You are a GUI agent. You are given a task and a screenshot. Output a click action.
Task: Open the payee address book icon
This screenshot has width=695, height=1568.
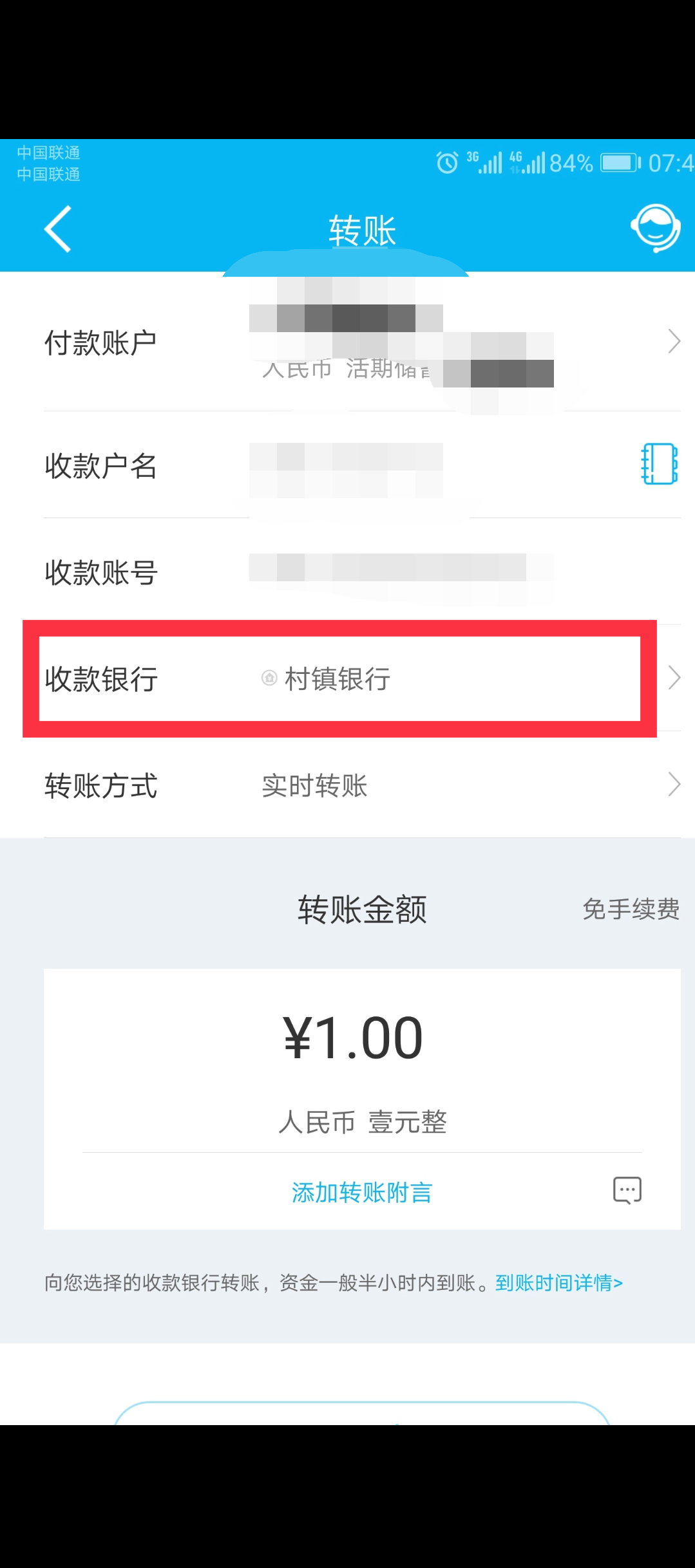coord(659,463)
